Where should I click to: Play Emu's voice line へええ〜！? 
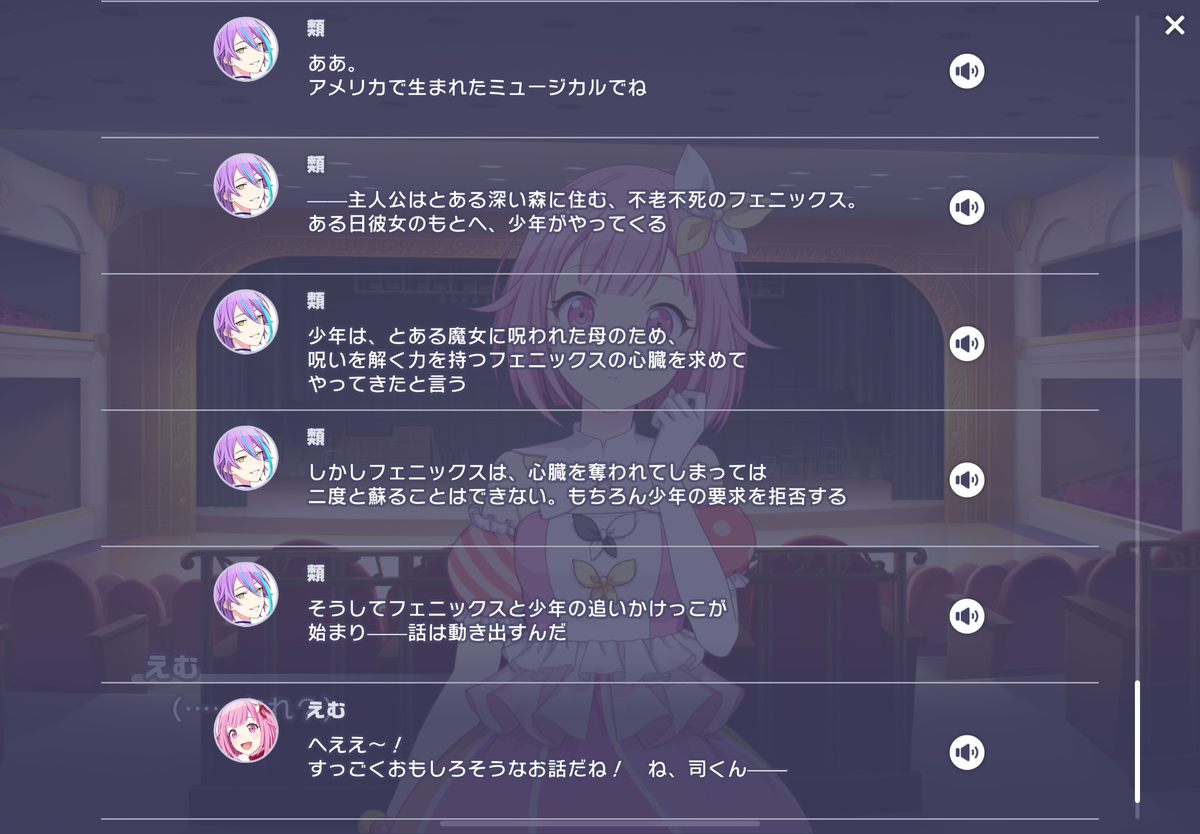[966, 752]
